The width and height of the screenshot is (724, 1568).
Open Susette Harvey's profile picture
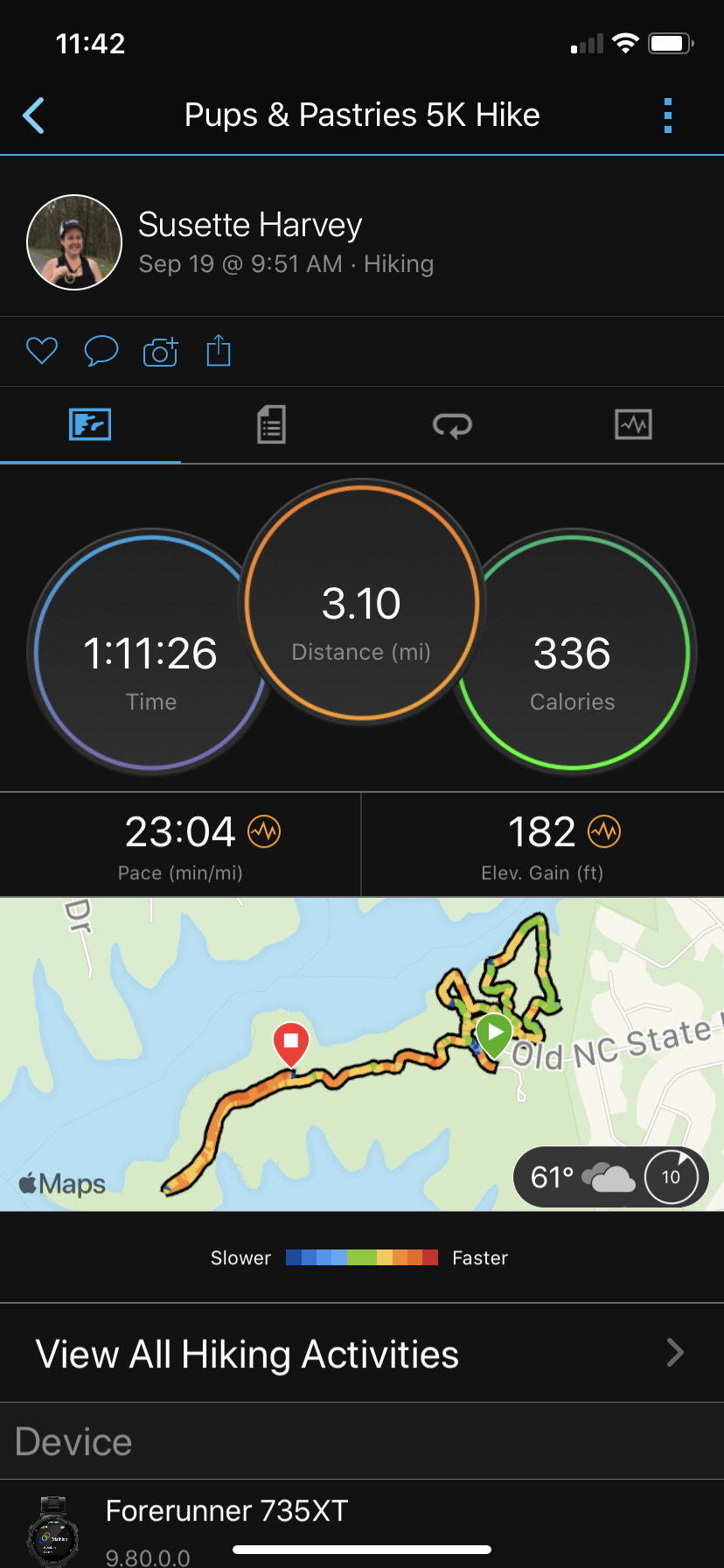point(74,242)
